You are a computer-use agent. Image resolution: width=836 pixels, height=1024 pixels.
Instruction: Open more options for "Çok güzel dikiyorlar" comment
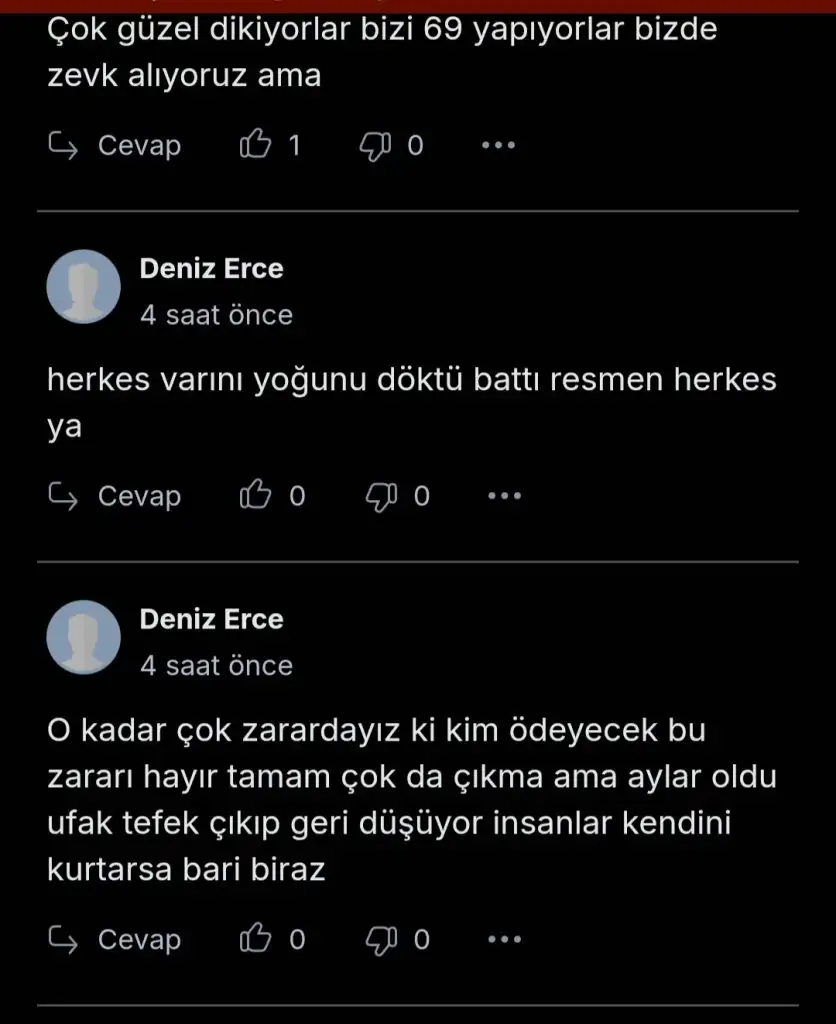pos(498,146)
